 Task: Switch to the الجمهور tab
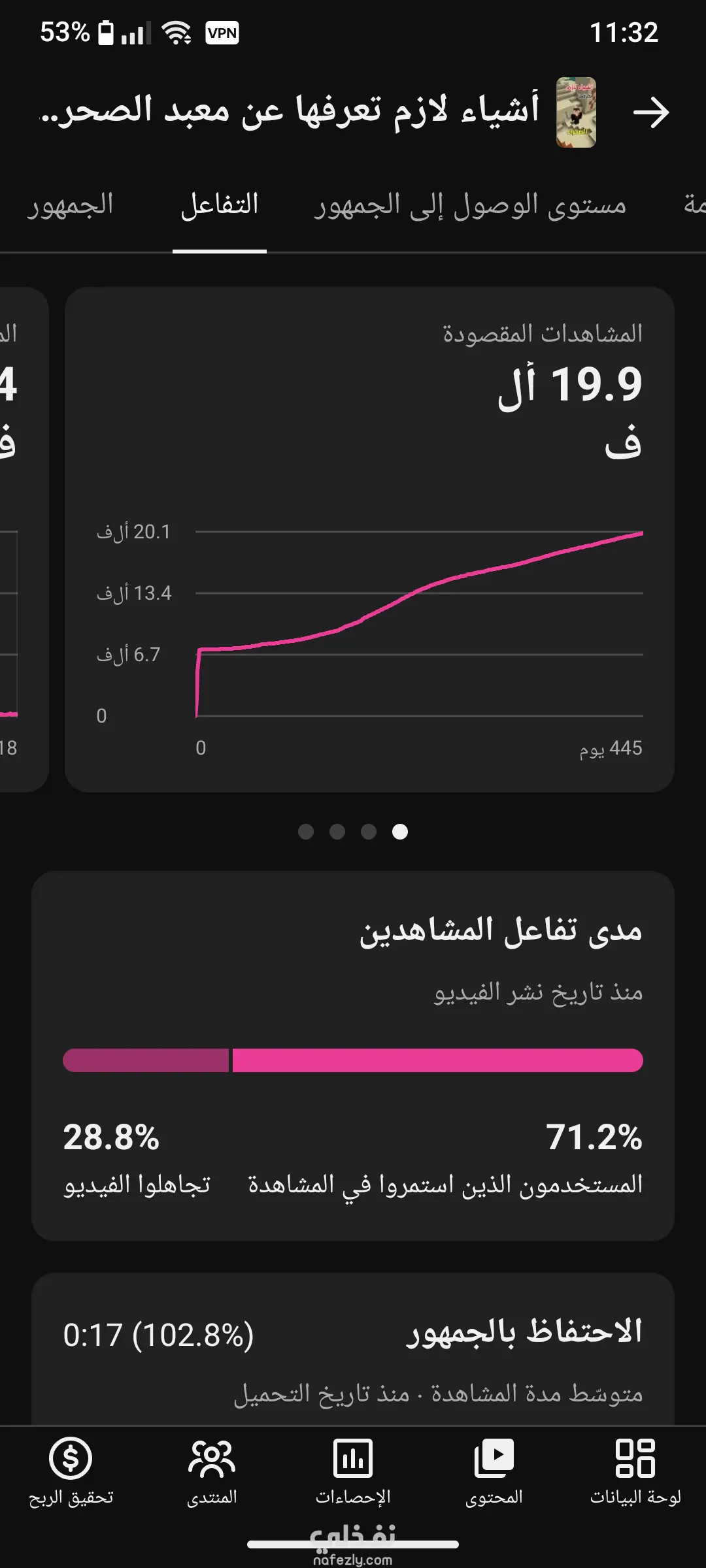[x=71, y=205]
